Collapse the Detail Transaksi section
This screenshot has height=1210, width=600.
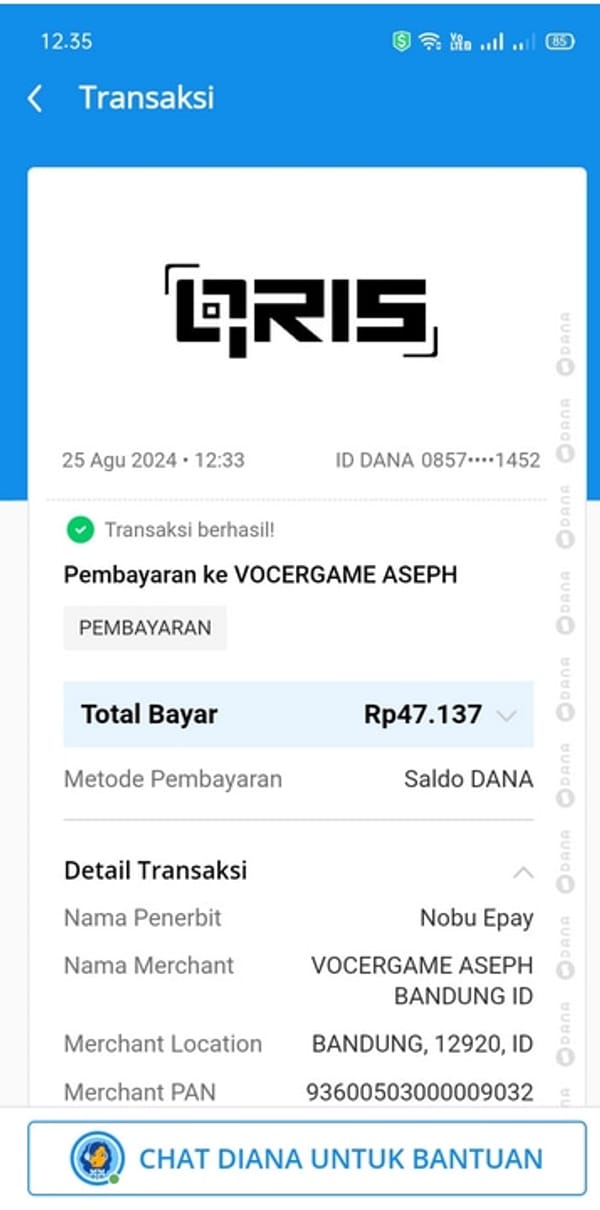coord(522,872)
